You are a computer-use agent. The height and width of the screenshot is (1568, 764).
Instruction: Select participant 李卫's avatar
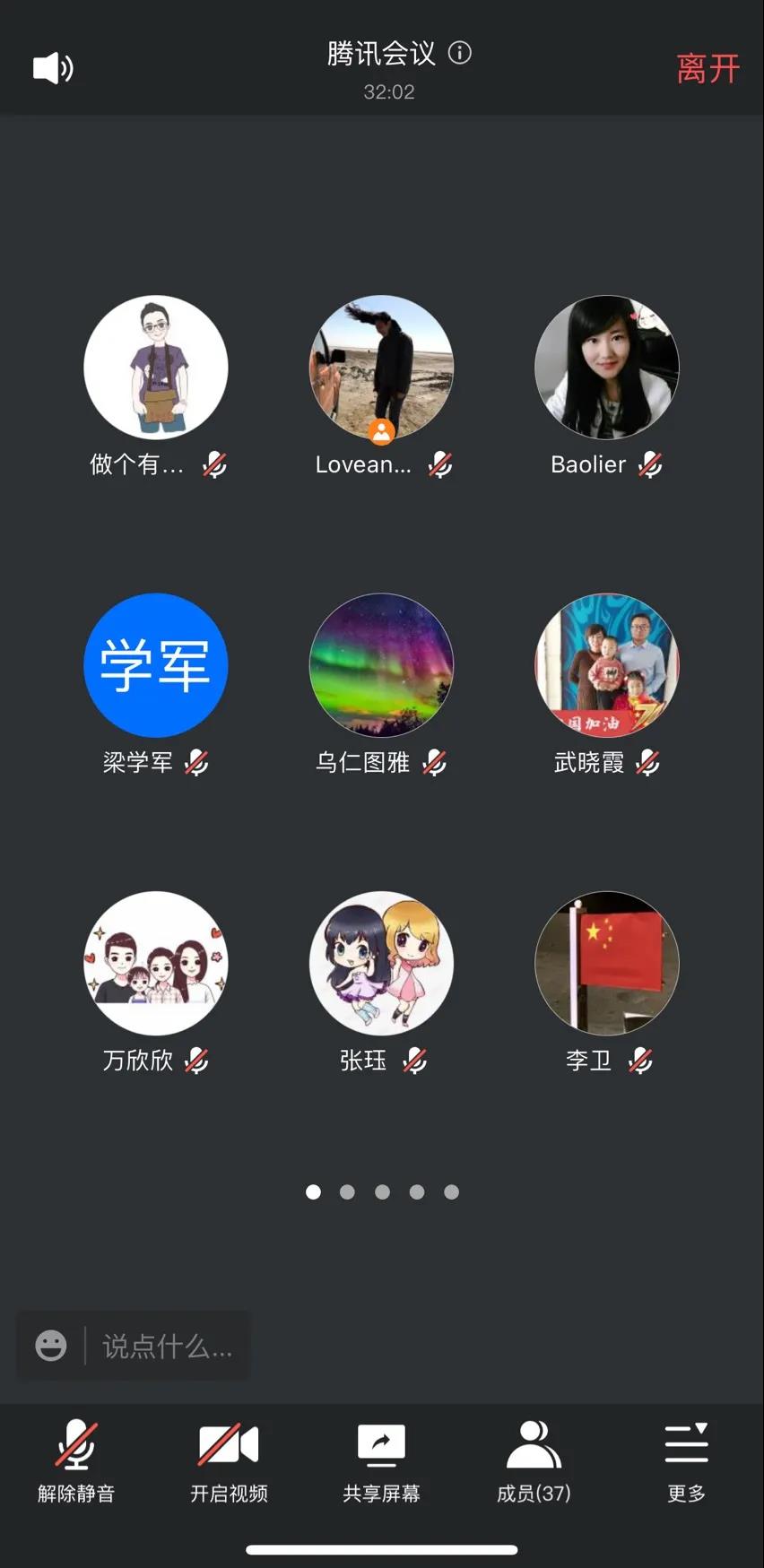click(x=607, y=963)
